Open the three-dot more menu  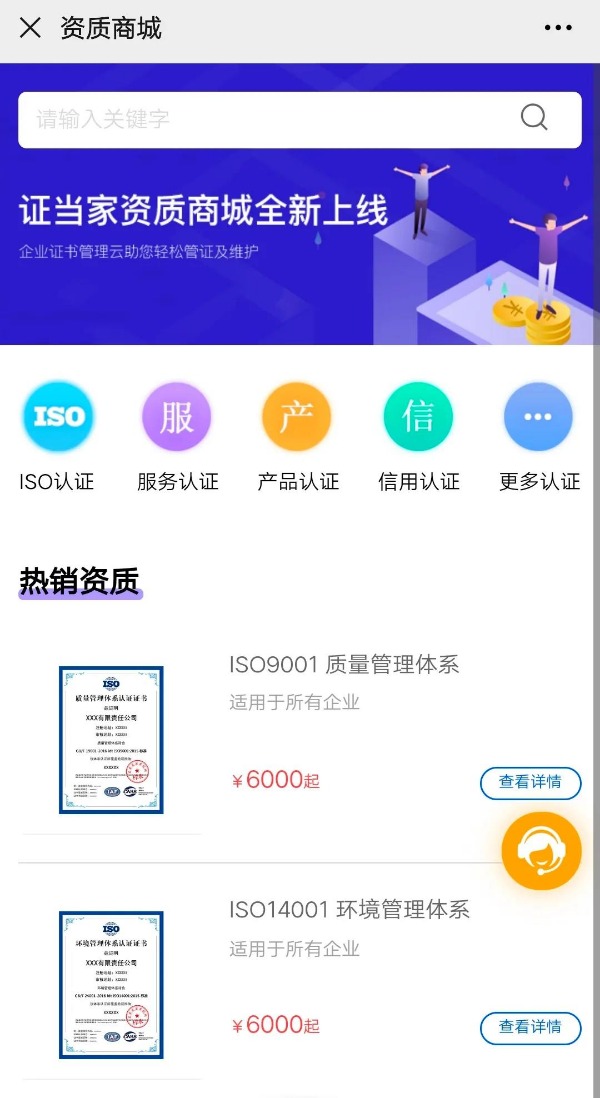coord(558,28)
